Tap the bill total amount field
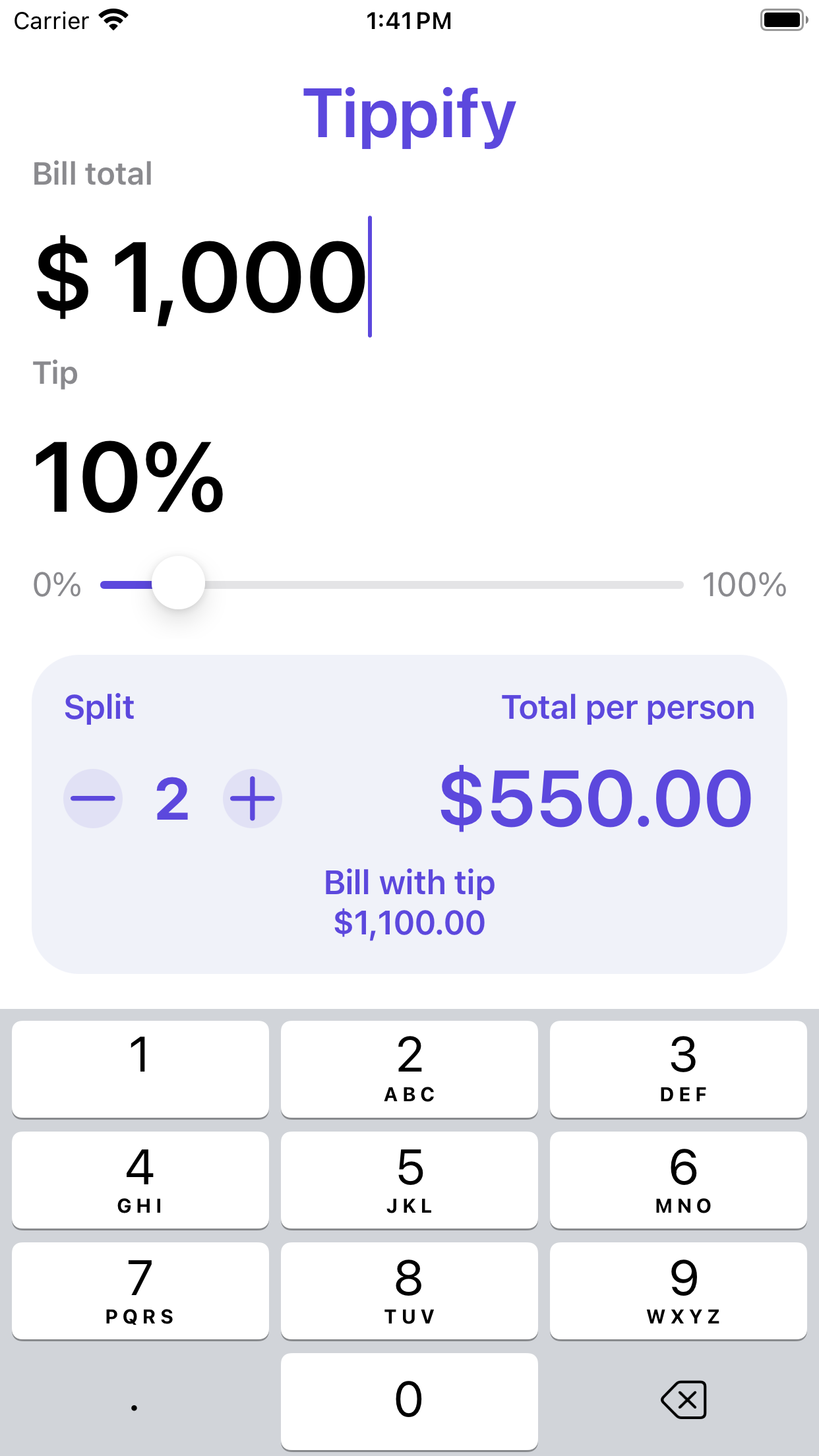Screen dimensions: 819x1456 pyautogui.click(x=409, y=276)
